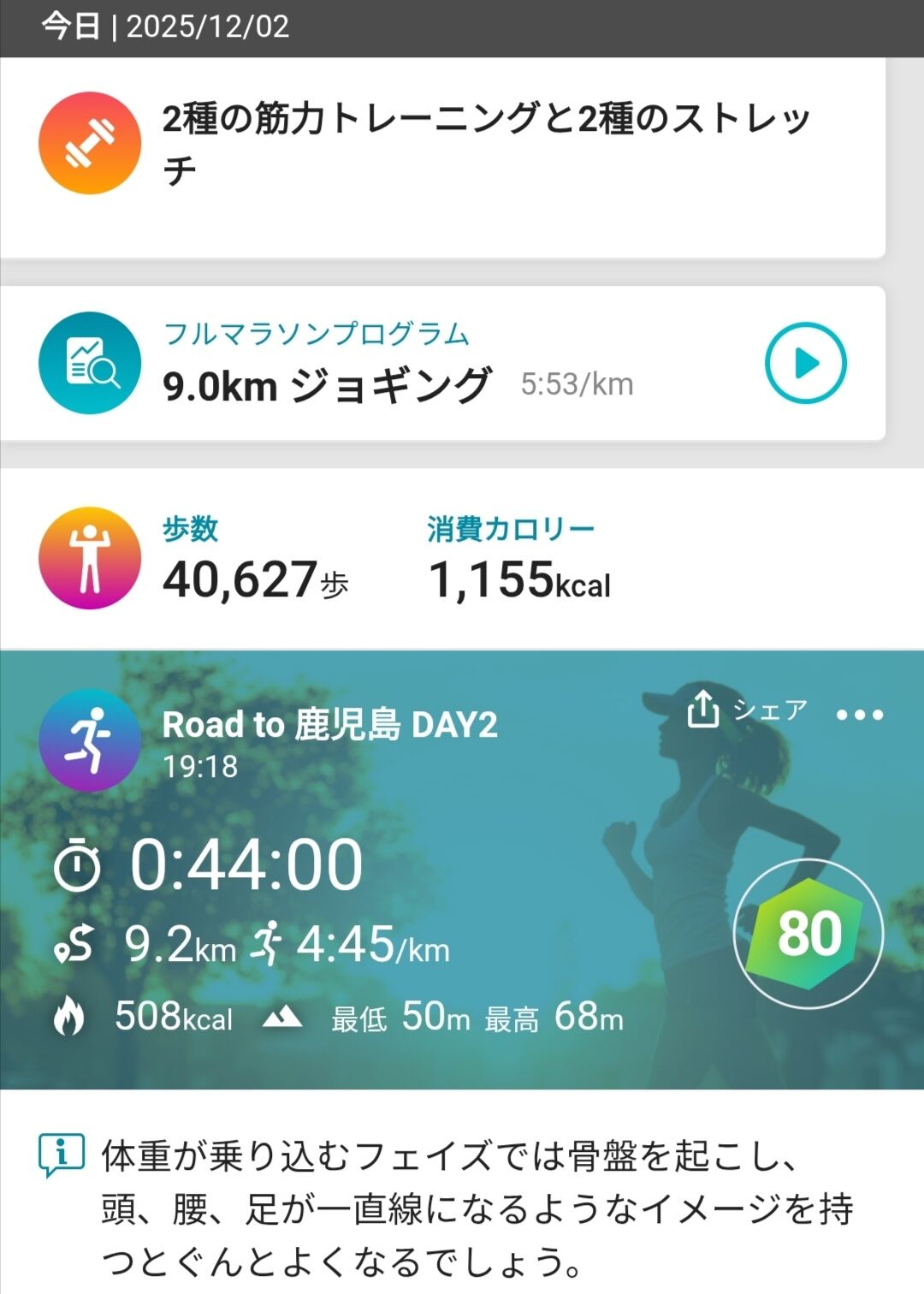Tap the mountain elevation icon
This screenshot has width=924, height=1294.
(285, 1018)
